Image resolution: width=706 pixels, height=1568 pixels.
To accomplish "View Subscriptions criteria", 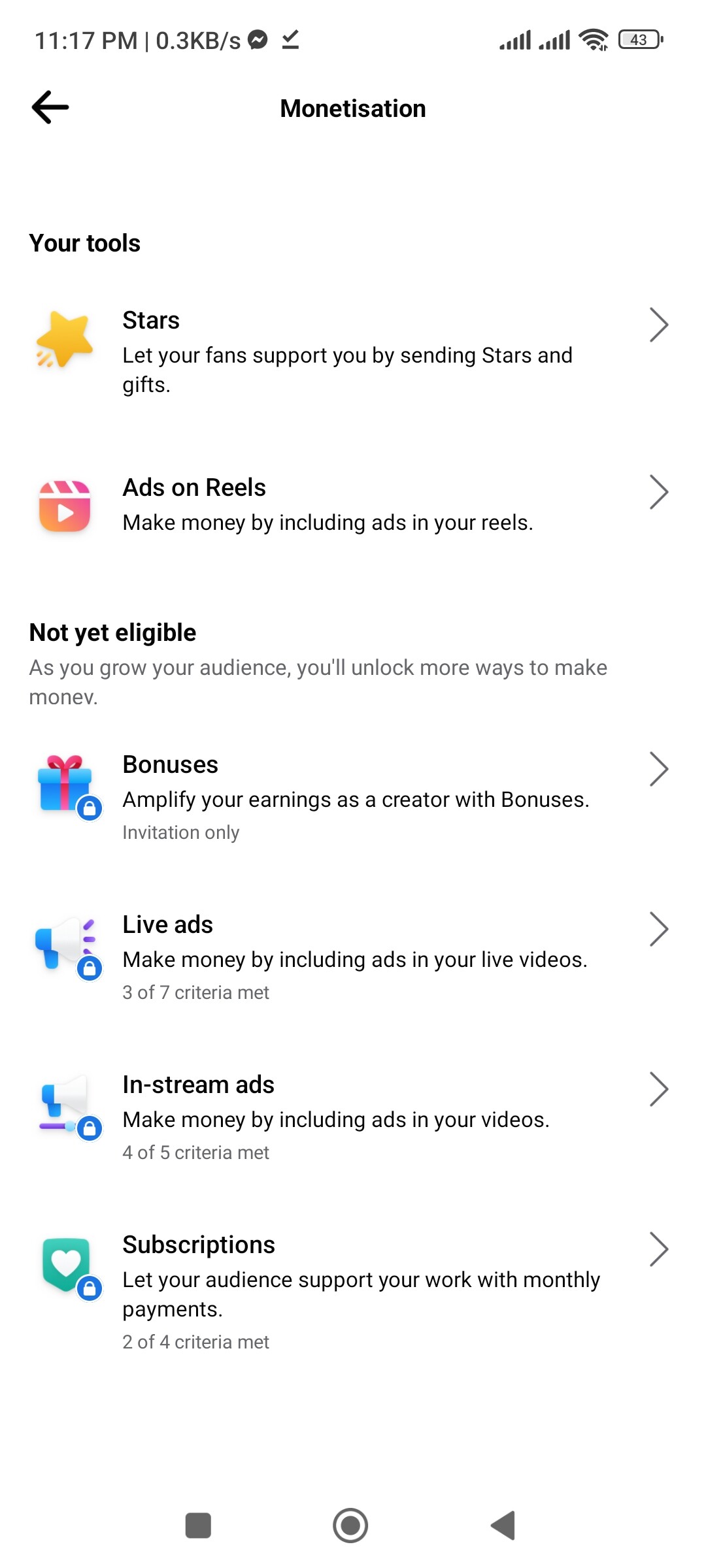I will point(353,1292).
